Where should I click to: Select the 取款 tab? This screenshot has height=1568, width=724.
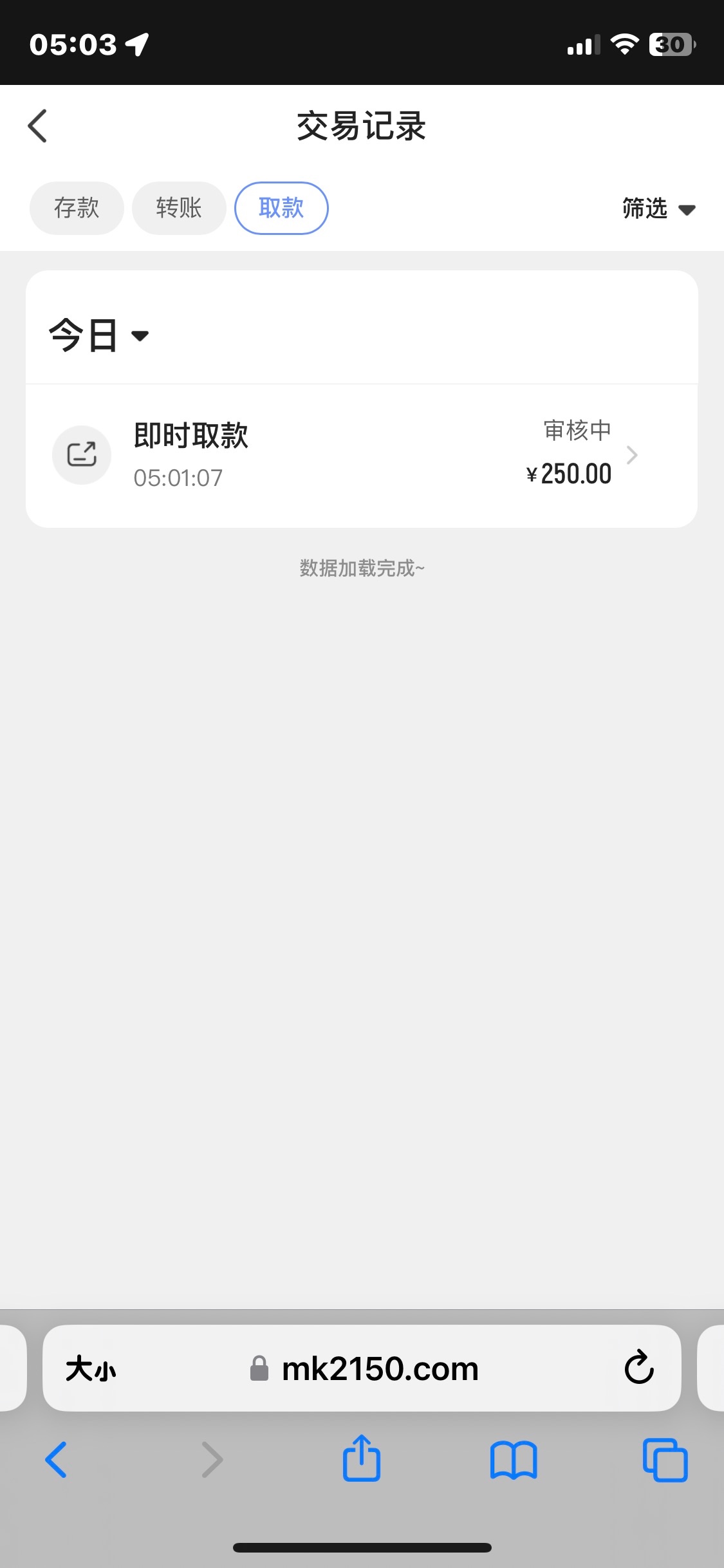point(281,208)
